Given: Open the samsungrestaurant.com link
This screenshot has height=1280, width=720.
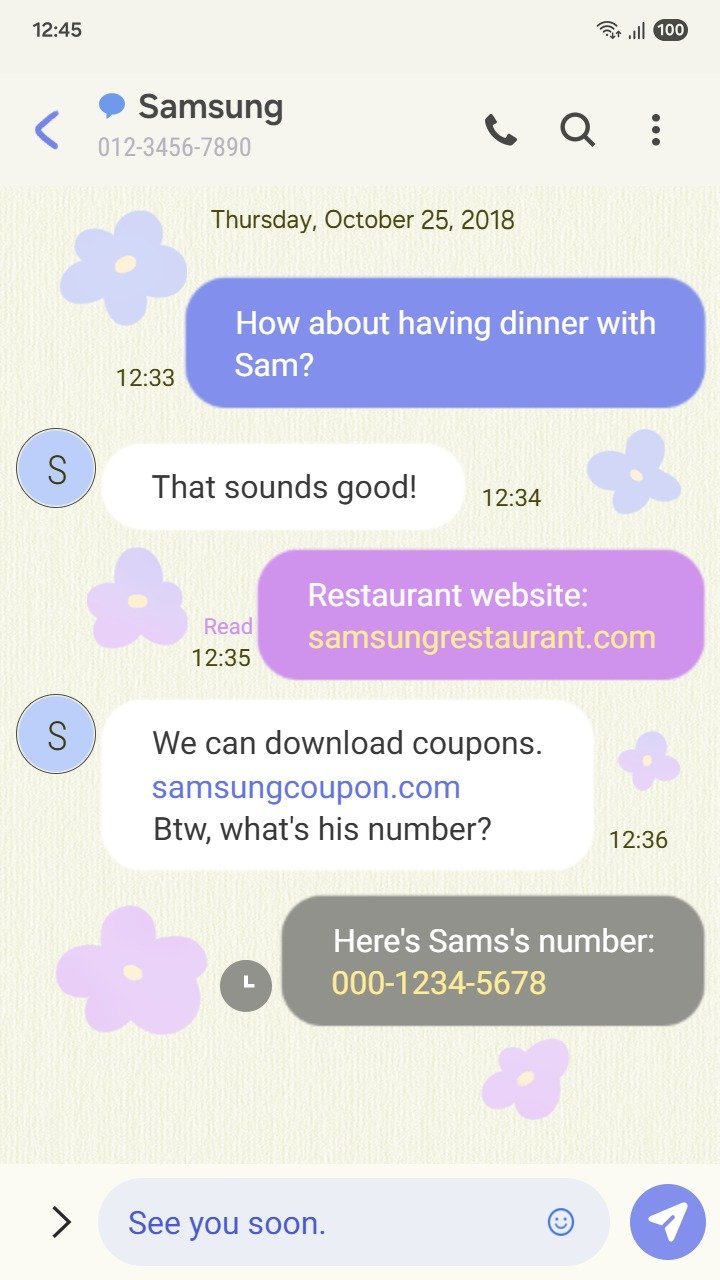Looking at the screenshot, I should point(481,638).
